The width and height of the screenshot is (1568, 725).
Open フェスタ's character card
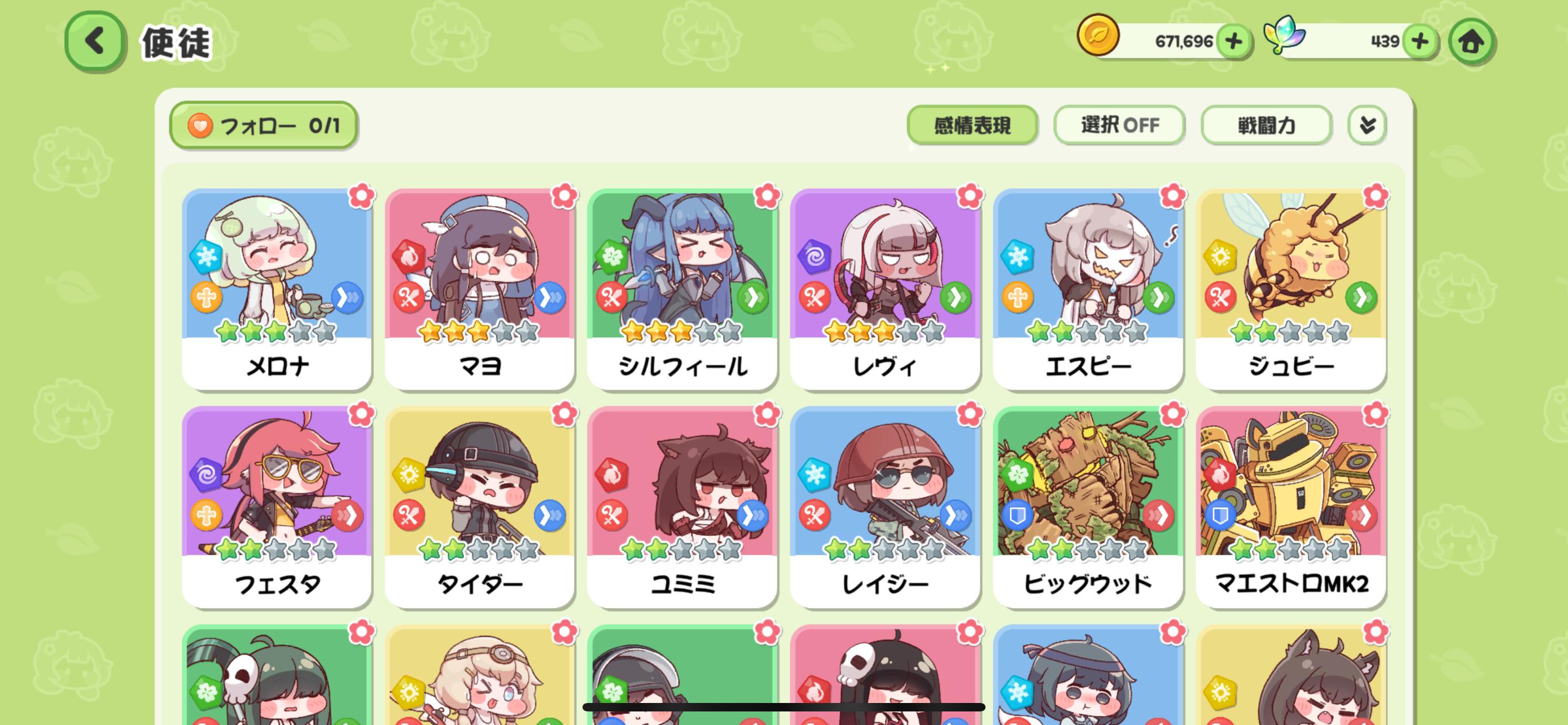click(277, 507)
